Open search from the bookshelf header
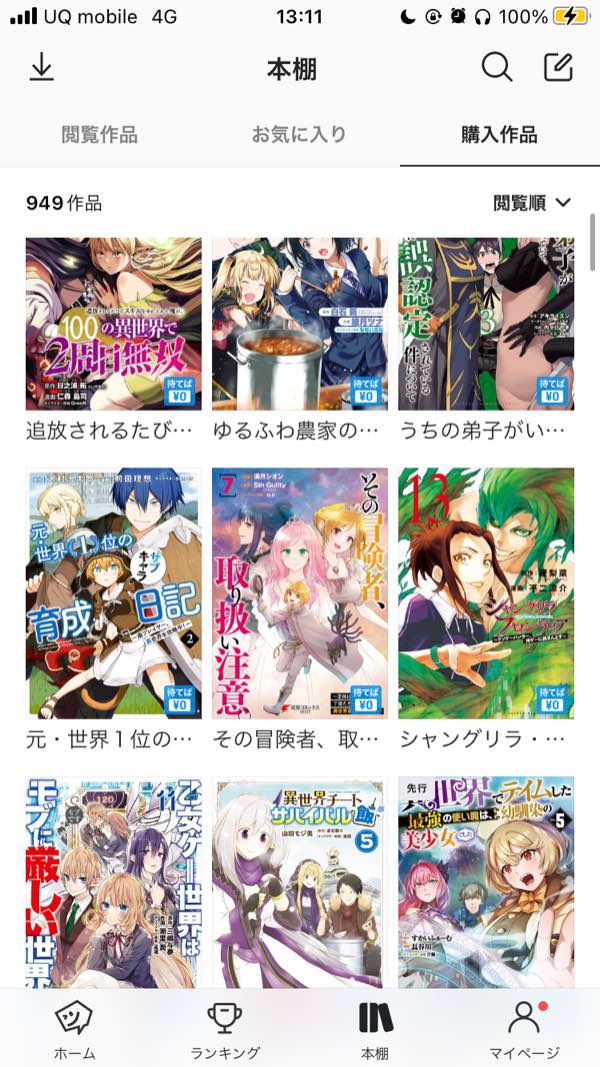 click(496, 68)
